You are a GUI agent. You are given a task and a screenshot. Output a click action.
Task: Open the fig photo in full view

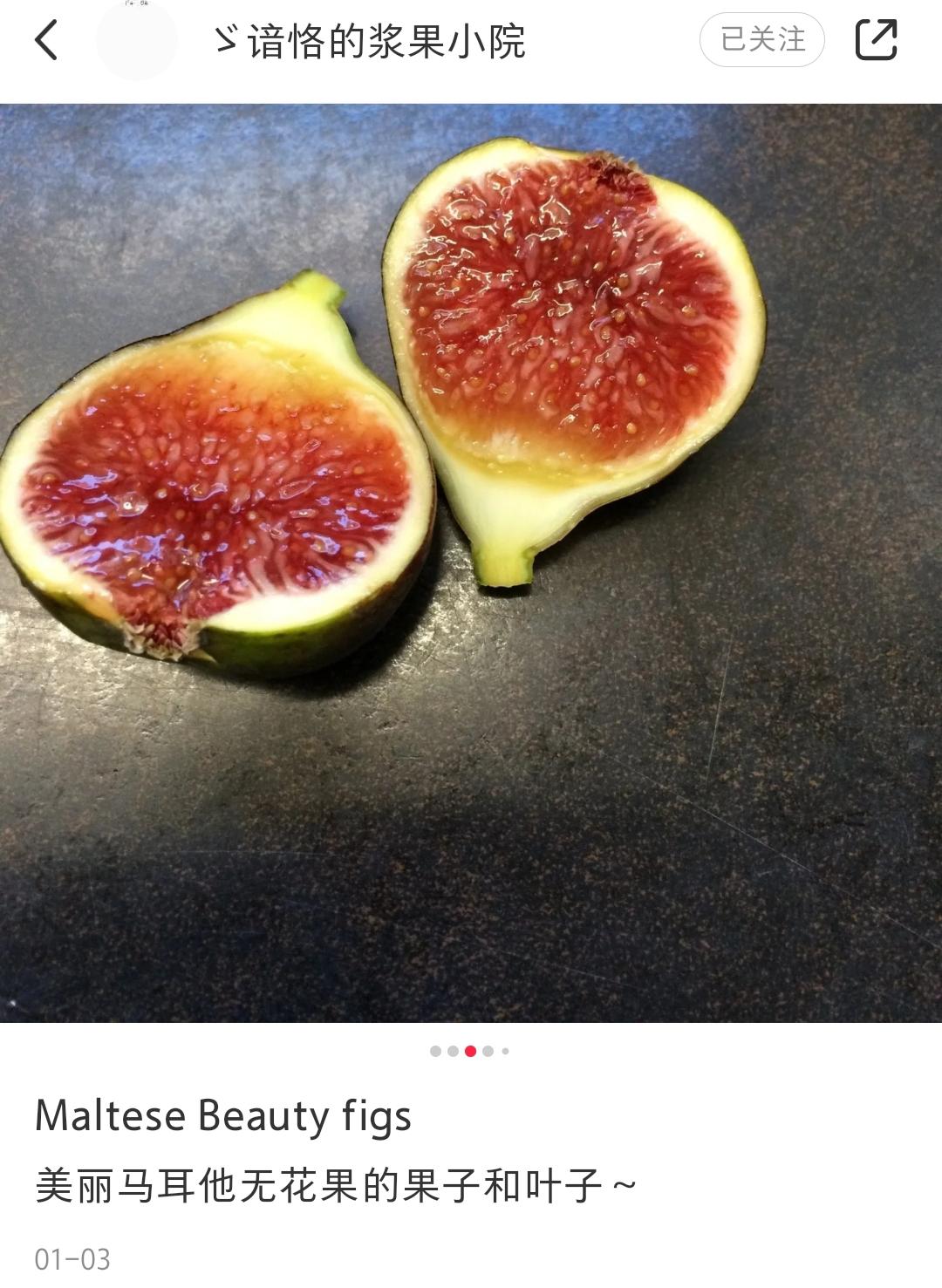point(471,562)
